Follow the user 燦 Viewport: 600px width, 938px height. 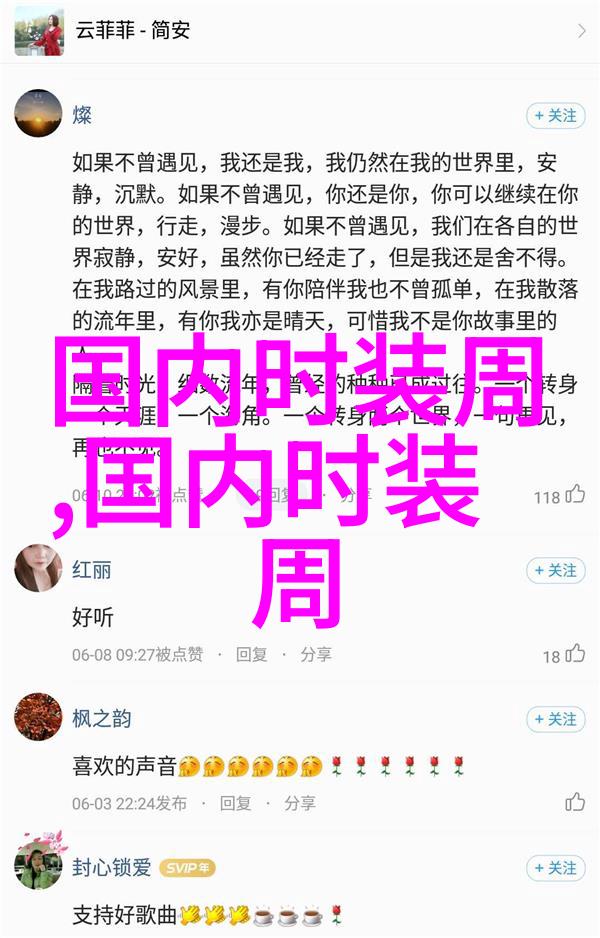click(555, 116)
